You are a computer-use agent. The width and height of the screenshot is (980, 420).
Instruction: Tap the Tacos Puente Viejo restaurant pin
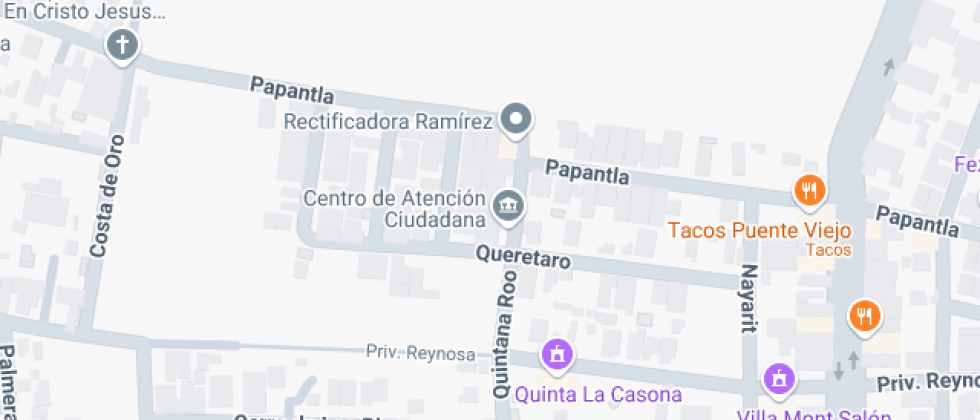tap(809, 189)
